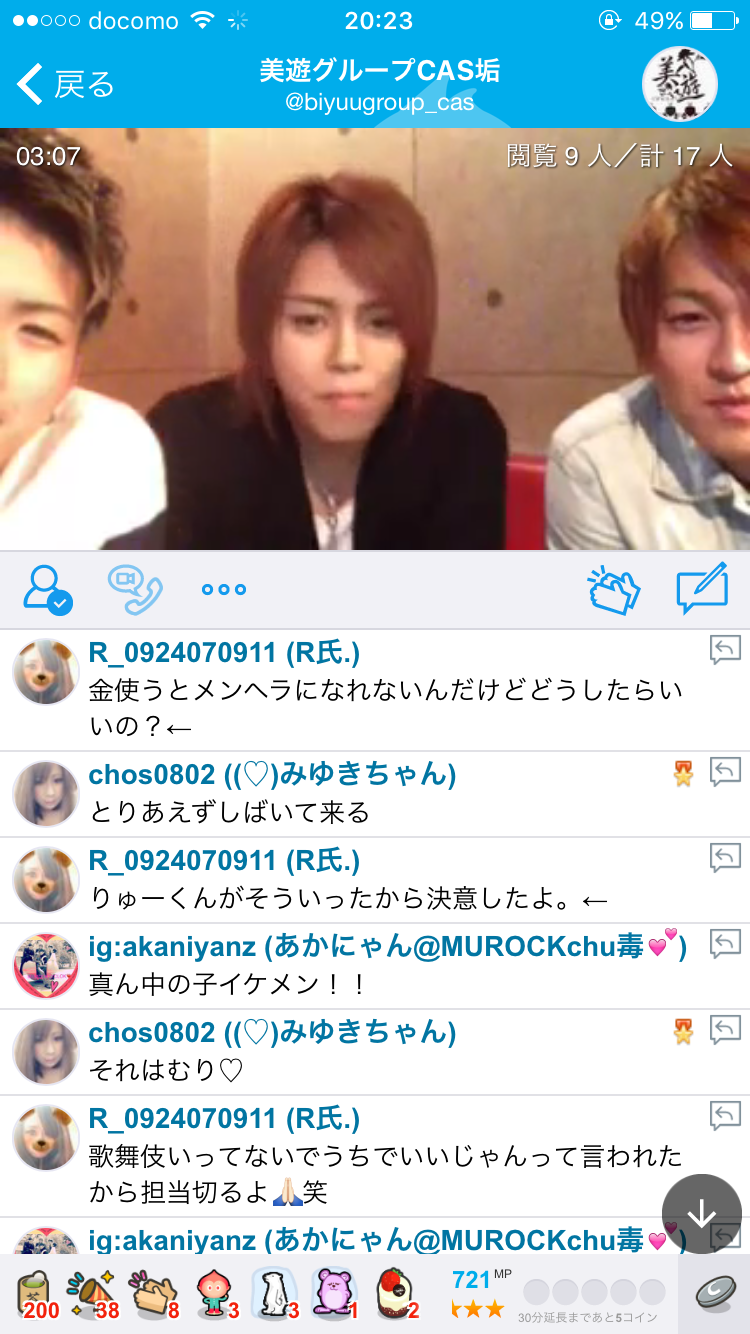Viewport: 750px width, 1334px height.
Task: Tap the live video player
Action: click(375, 338)
